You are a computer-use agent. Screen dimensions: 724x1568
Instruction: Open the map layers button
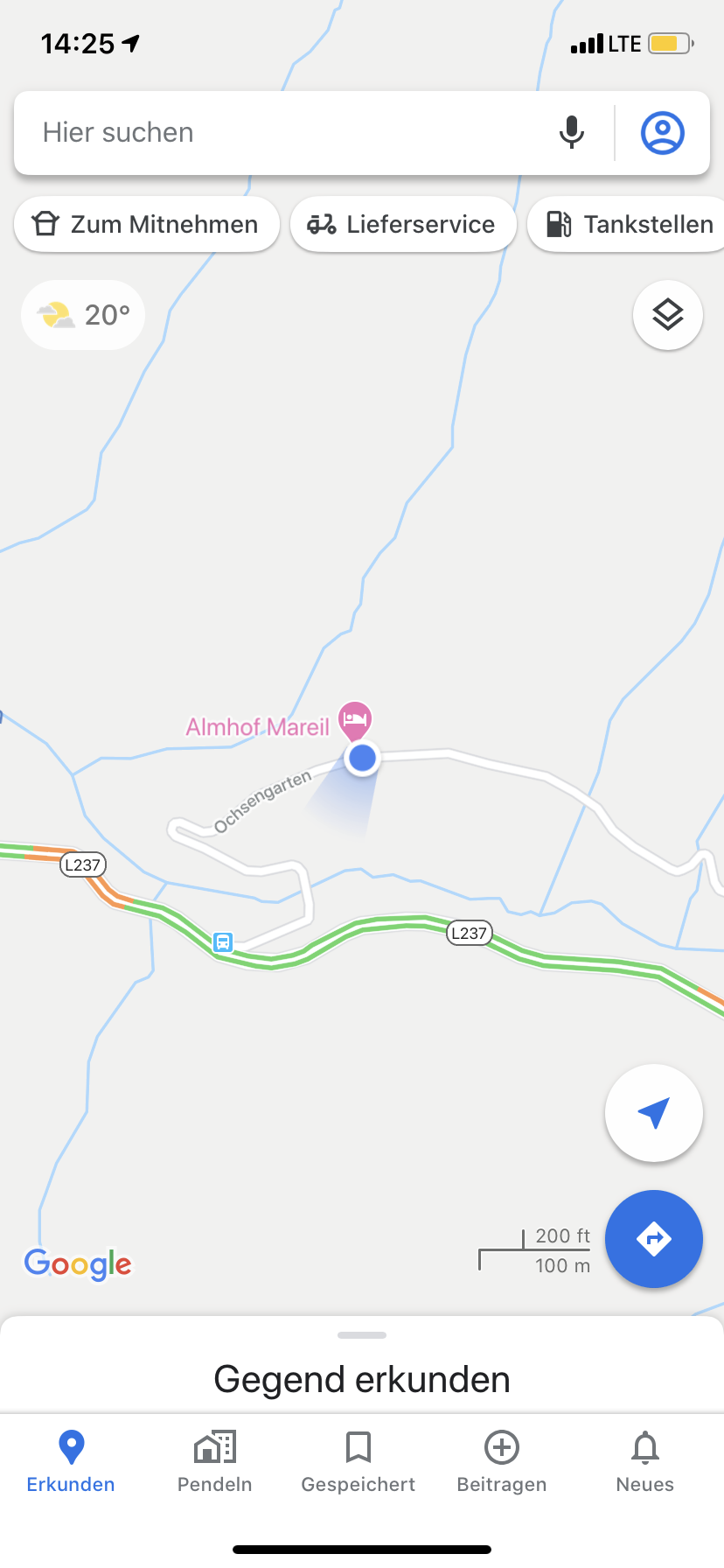(x=668, y=315)
